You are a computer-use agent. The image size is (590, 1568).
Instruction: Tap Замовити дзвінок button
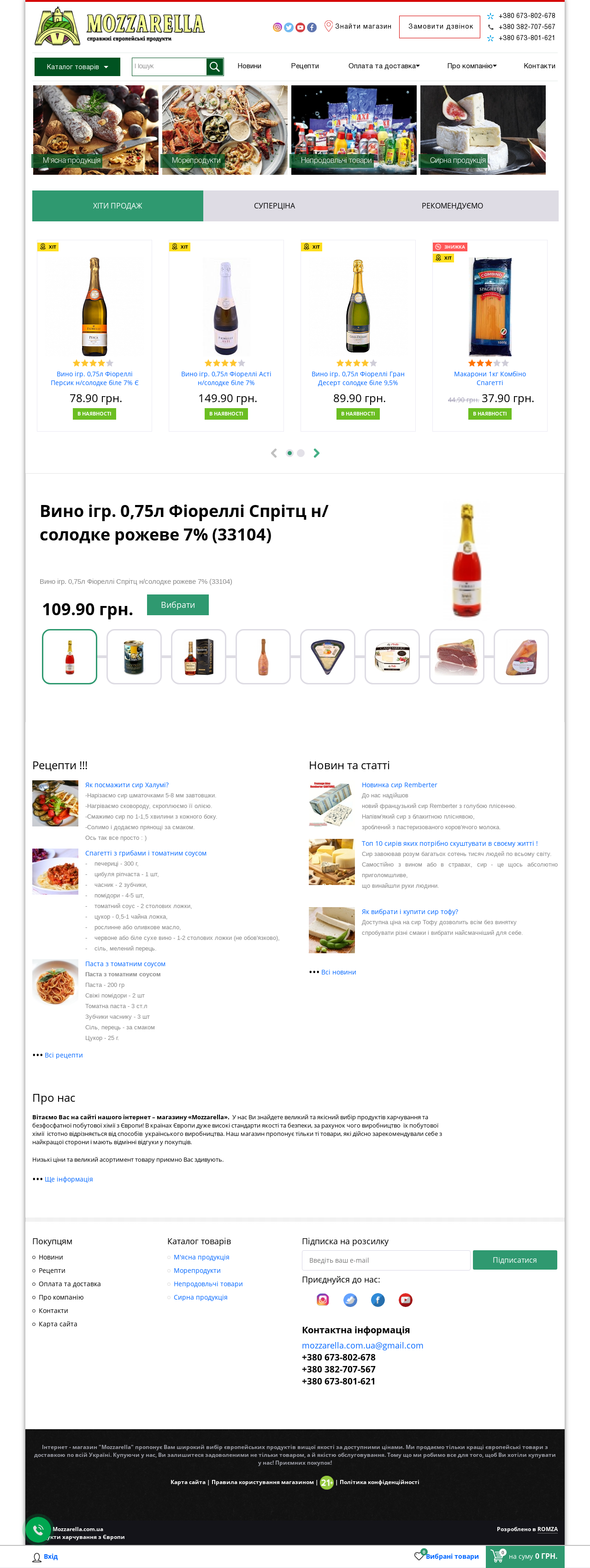pyautogui.click(x=440, y=27)
